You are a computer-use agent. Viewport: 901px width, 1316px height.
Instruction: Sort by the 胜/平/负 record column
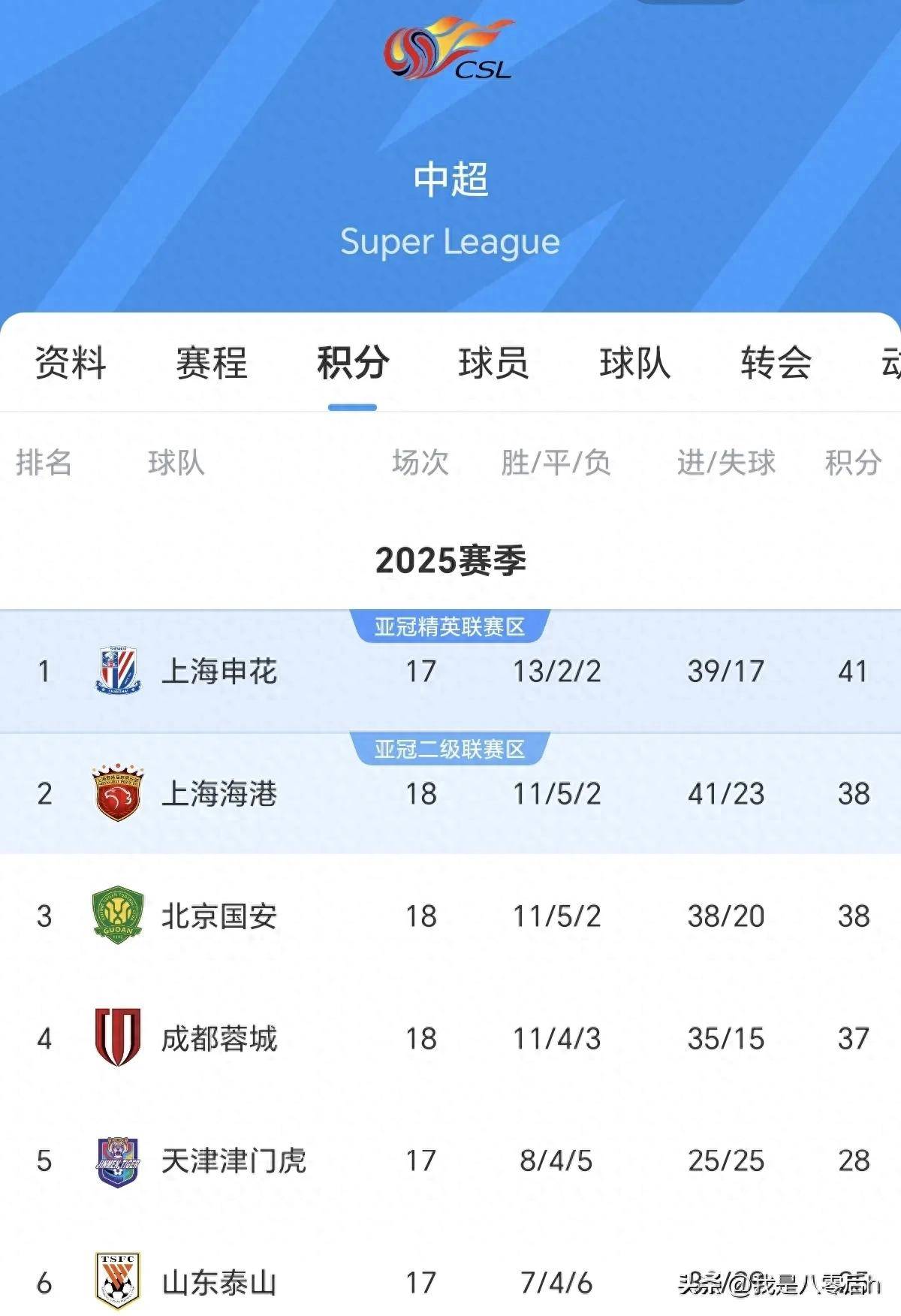(x=556, y=464)
